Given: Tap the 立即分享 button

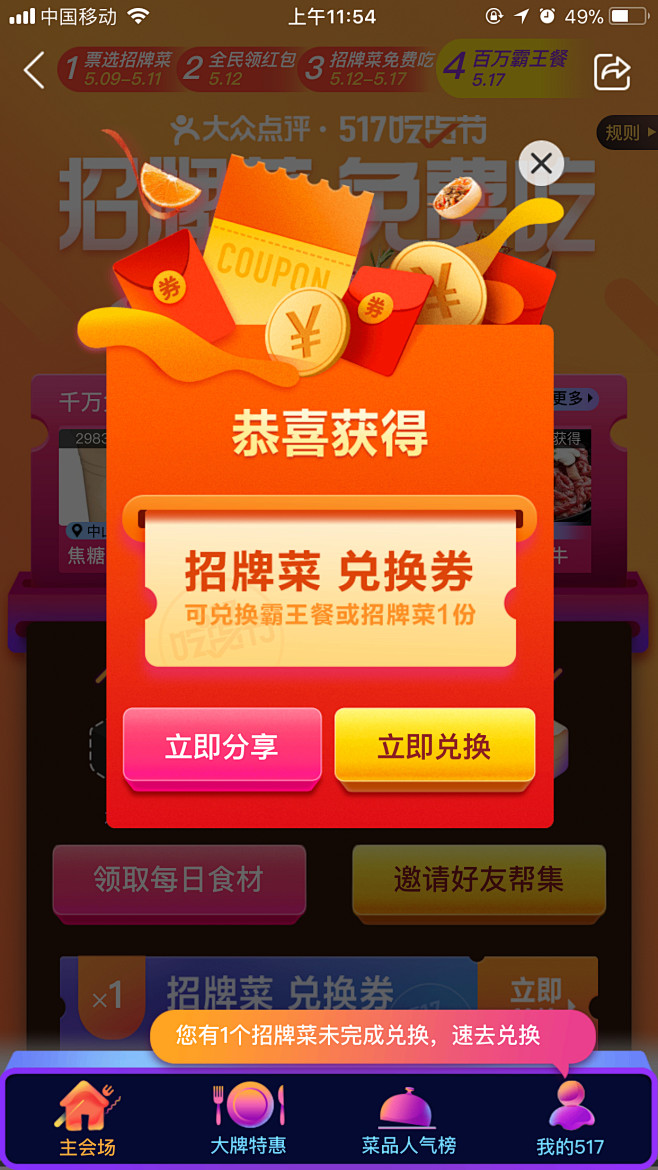Looking at the screenshot, I should [x=222, y=748].
